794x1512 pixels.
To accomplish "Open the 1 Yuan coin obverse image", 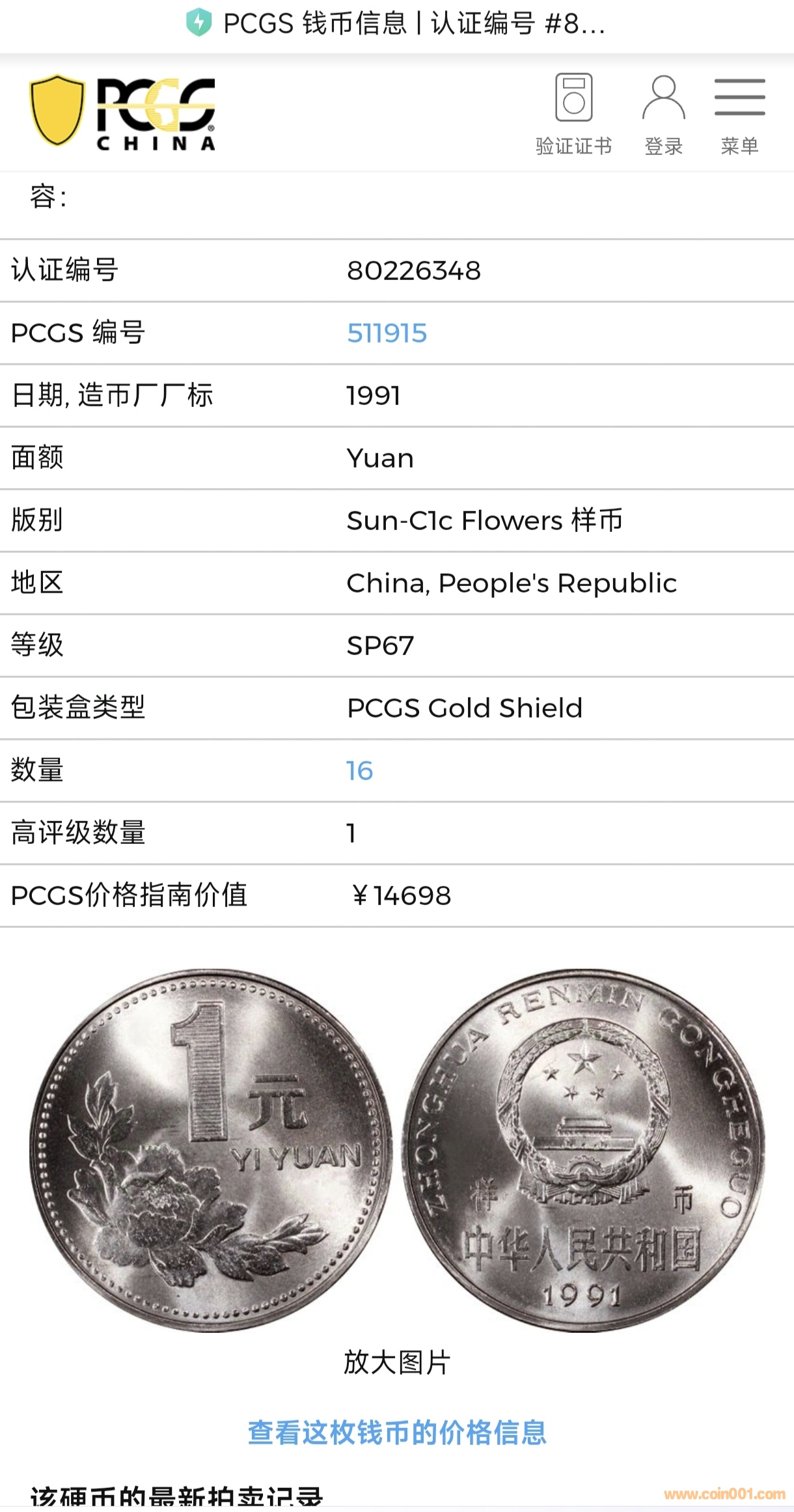I will point(210,1150).
